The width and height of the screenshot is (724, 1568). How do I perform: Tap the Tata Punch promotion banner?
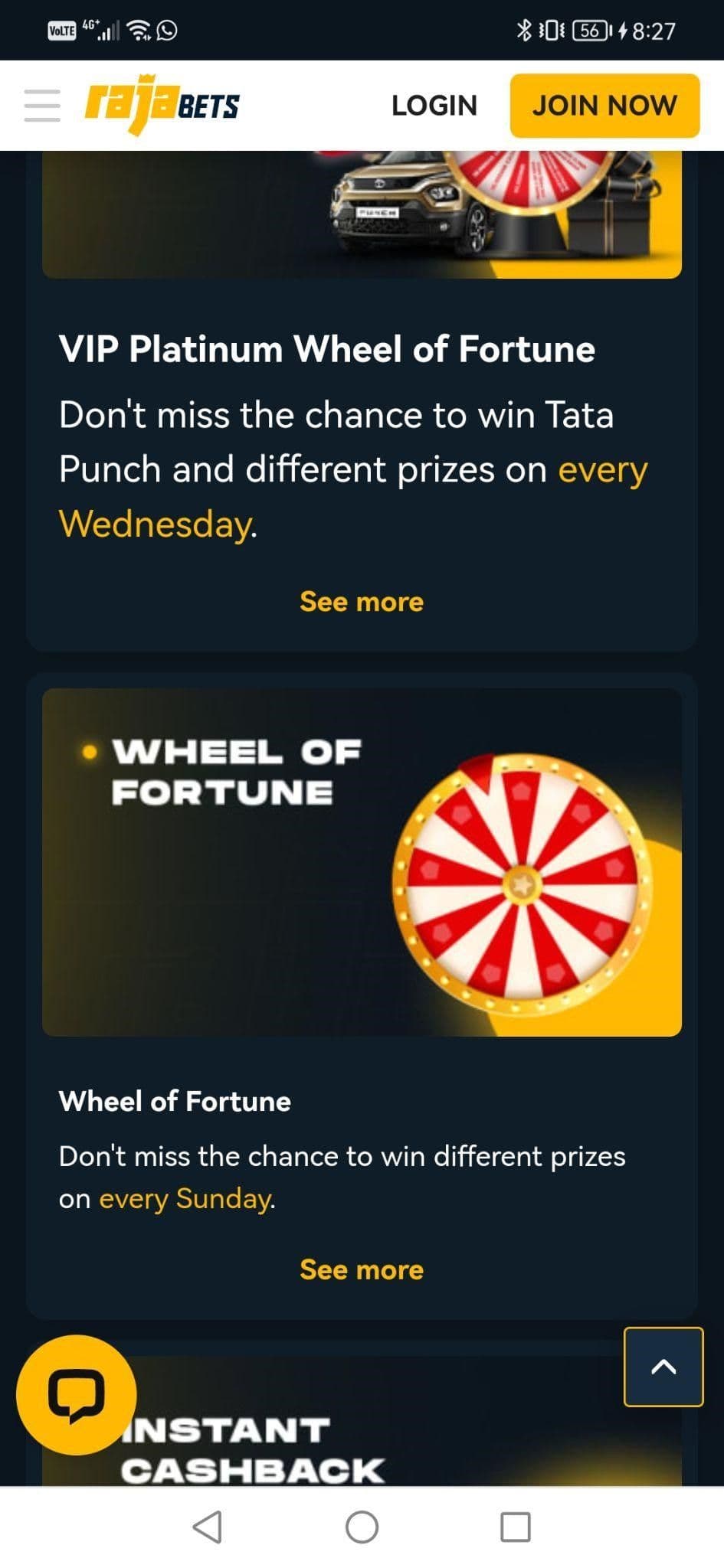pyautogui.click(x=362, y=214)
